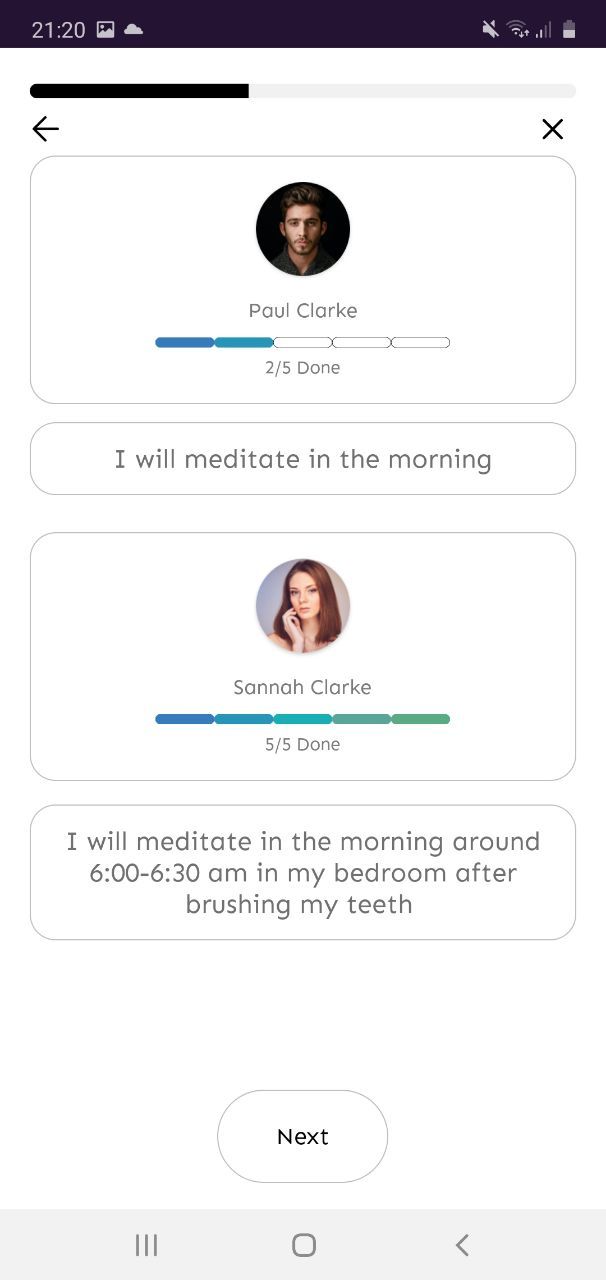Close this screen with the X
Viewport: 606px width, 1280px height.
point(552,129)
